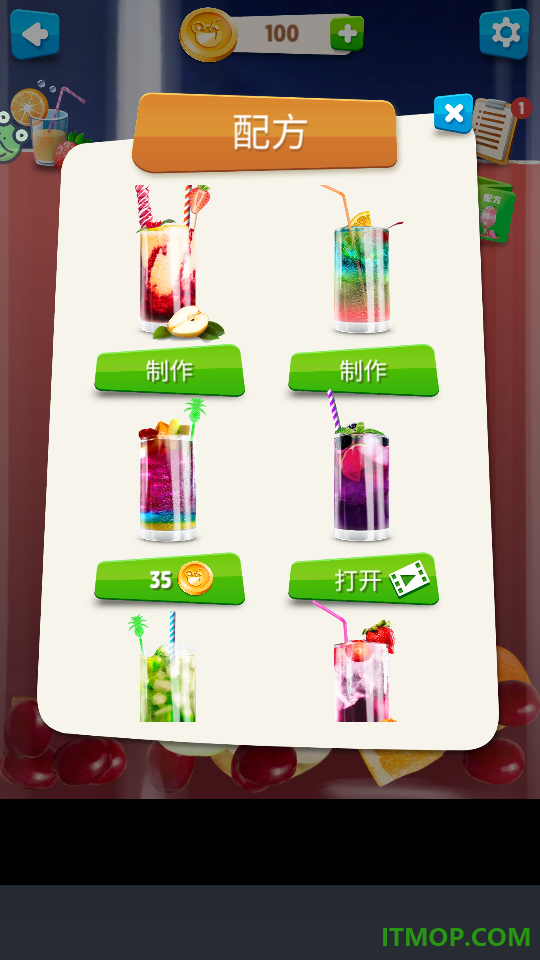Tap 制作 under the rainbow layered drink
The width and height of the screenshot is (540, 960).
[364, 370]
